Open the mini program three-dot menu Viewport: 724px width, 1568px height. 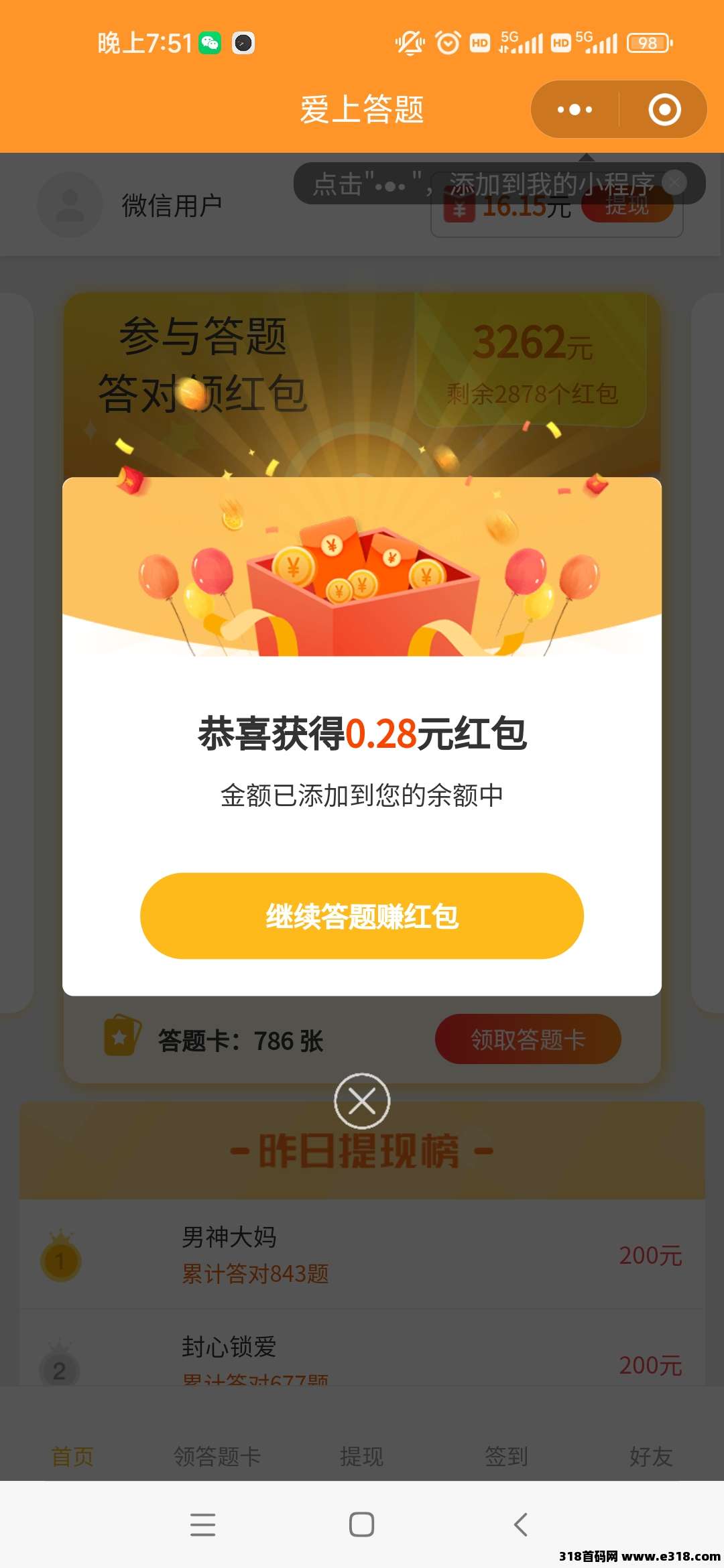click(x=575, y=109)
